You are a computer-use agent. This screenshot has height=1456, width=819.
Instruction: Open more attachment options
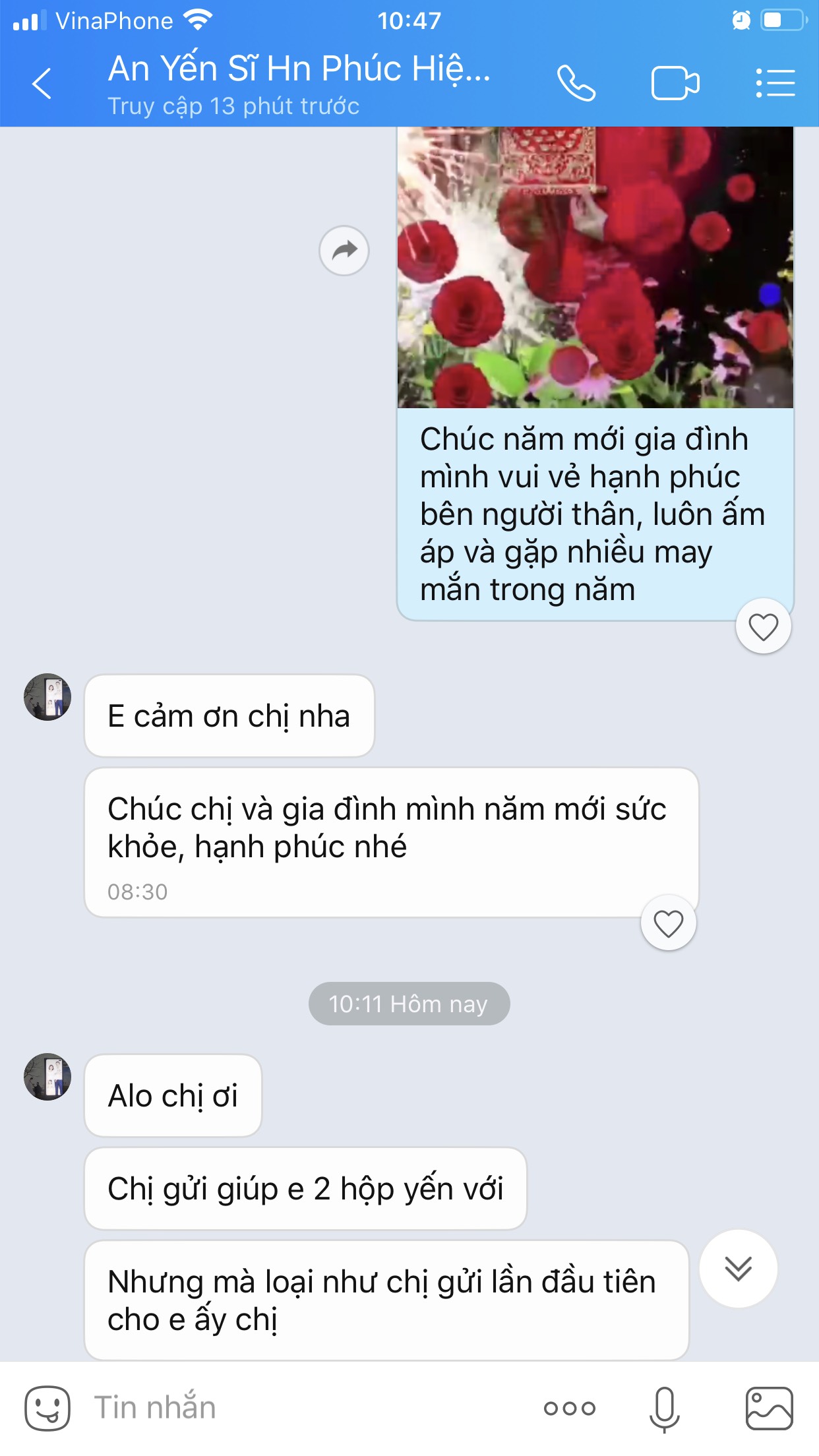click(570, 1408)
